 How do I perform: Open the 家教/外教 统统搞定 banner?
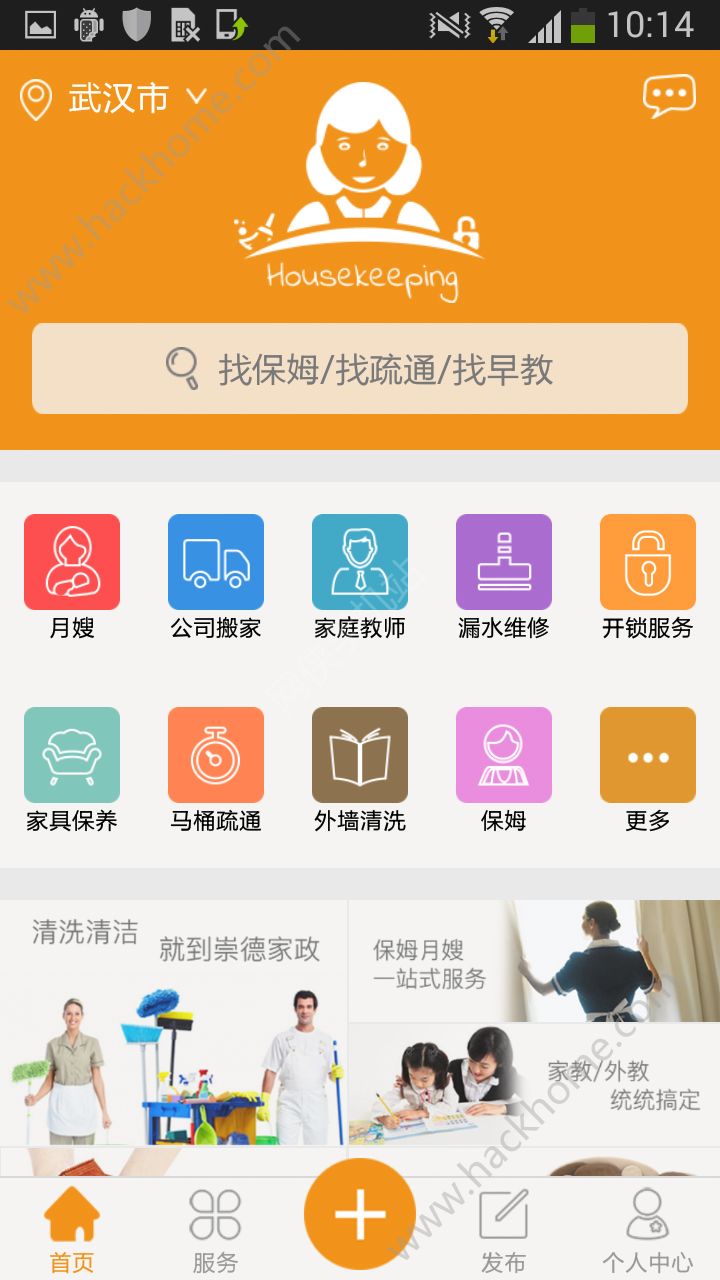(534, 1085)
